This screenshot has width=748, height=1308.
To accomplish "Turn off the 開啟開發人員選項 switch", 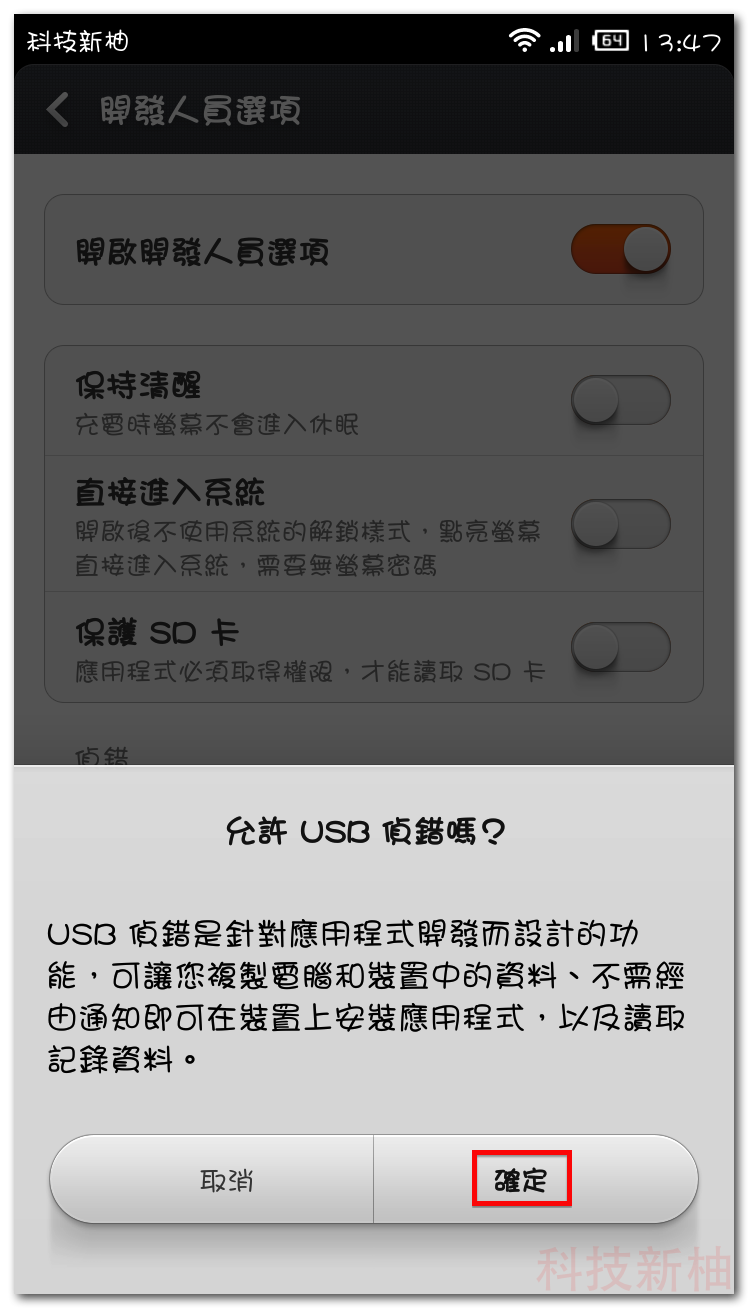I will (x=620, y=250).
